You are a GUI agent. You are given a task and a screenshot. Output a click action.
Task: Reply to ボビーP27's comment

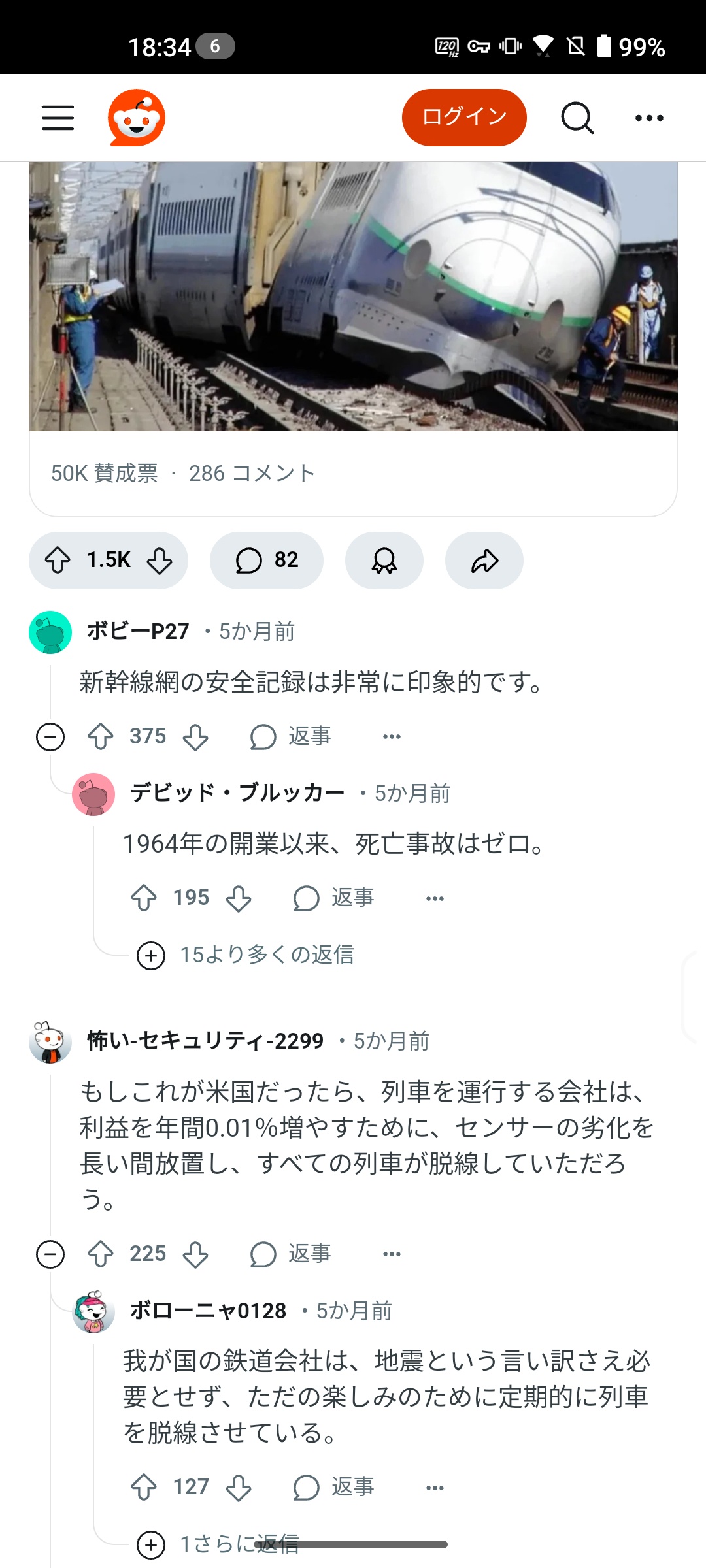(x=292, y=737)
